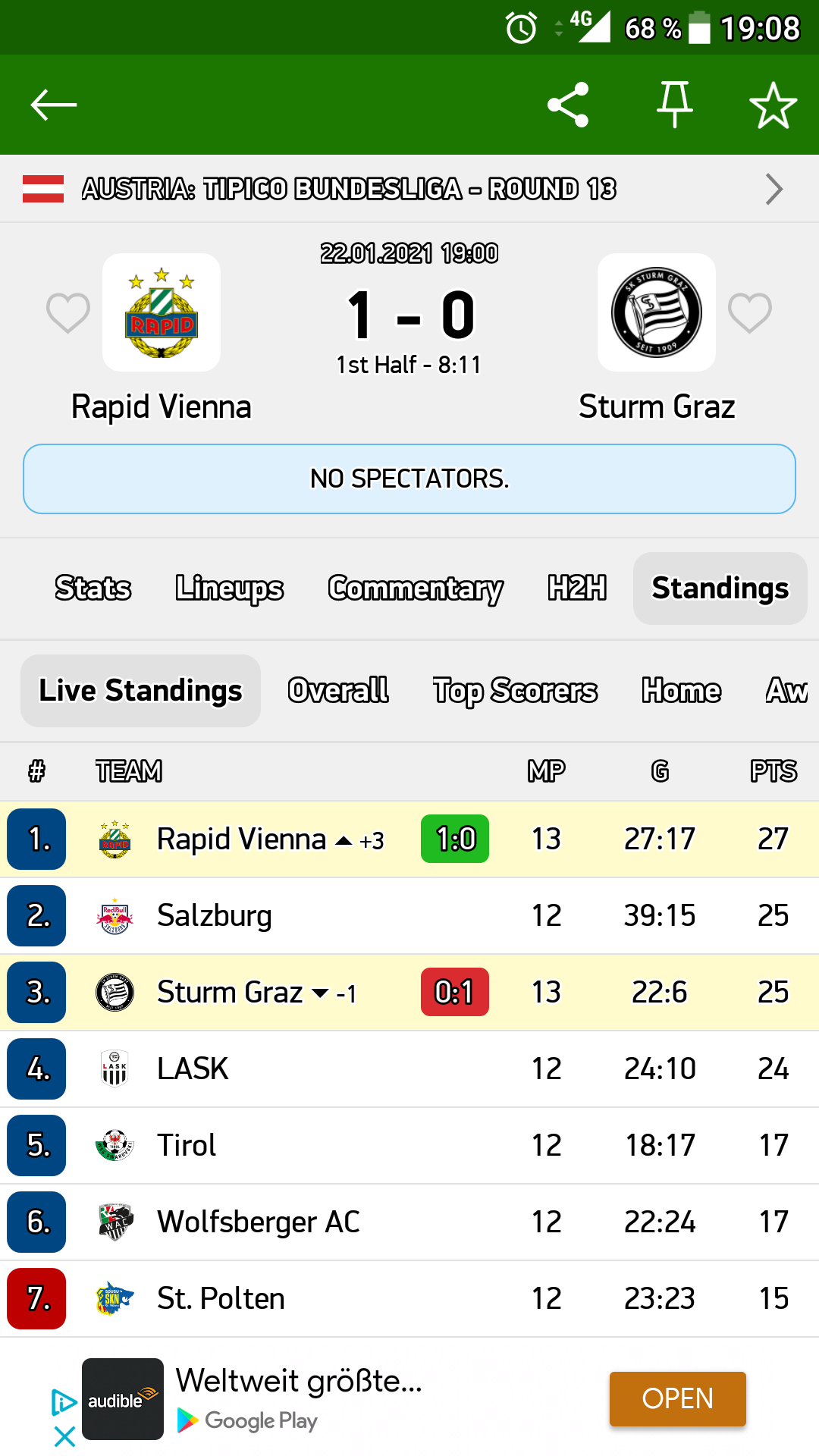
Task: Go back using the arrow icon
Action: click(53, 105)
